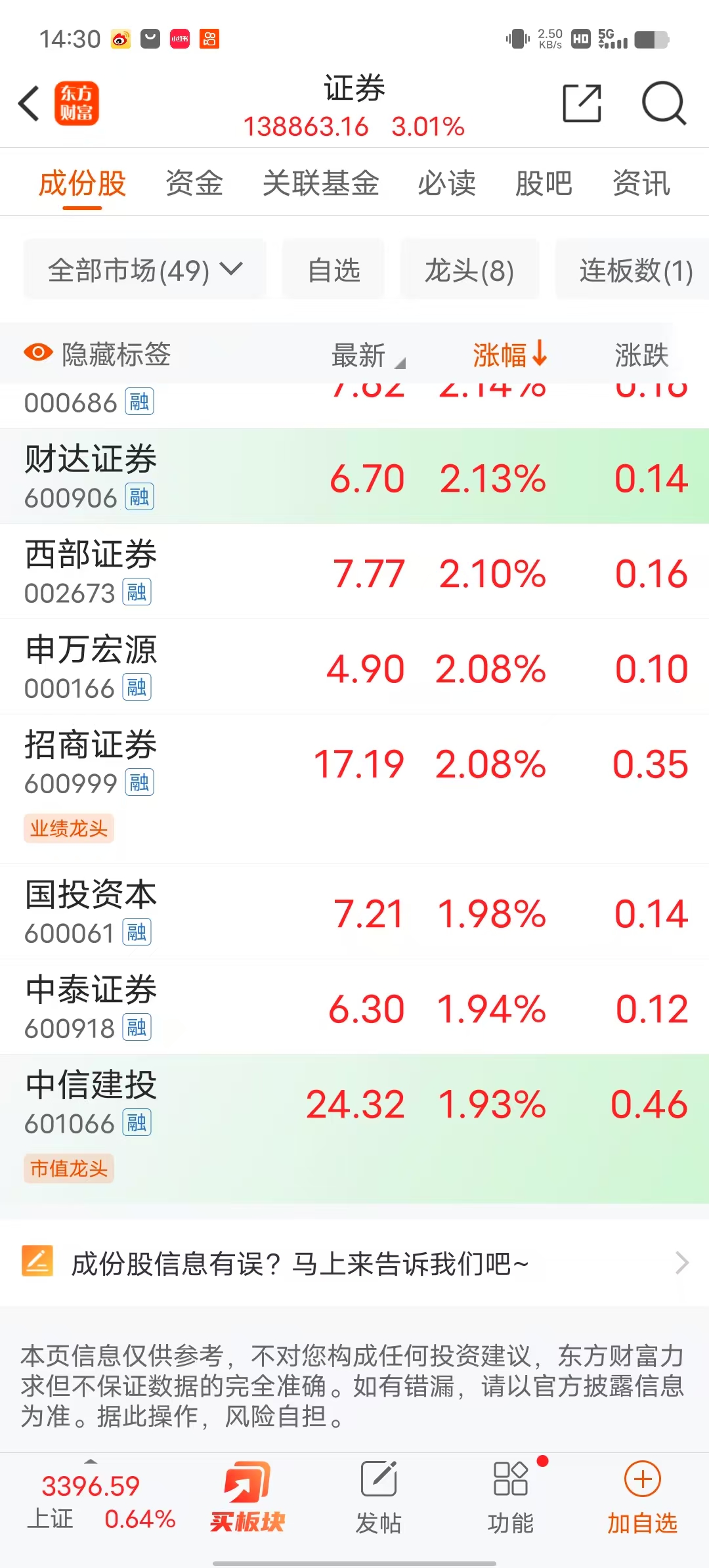Open the 财达证券 stock row
The image size is (709, 1568).
click(x=354, y=477)
